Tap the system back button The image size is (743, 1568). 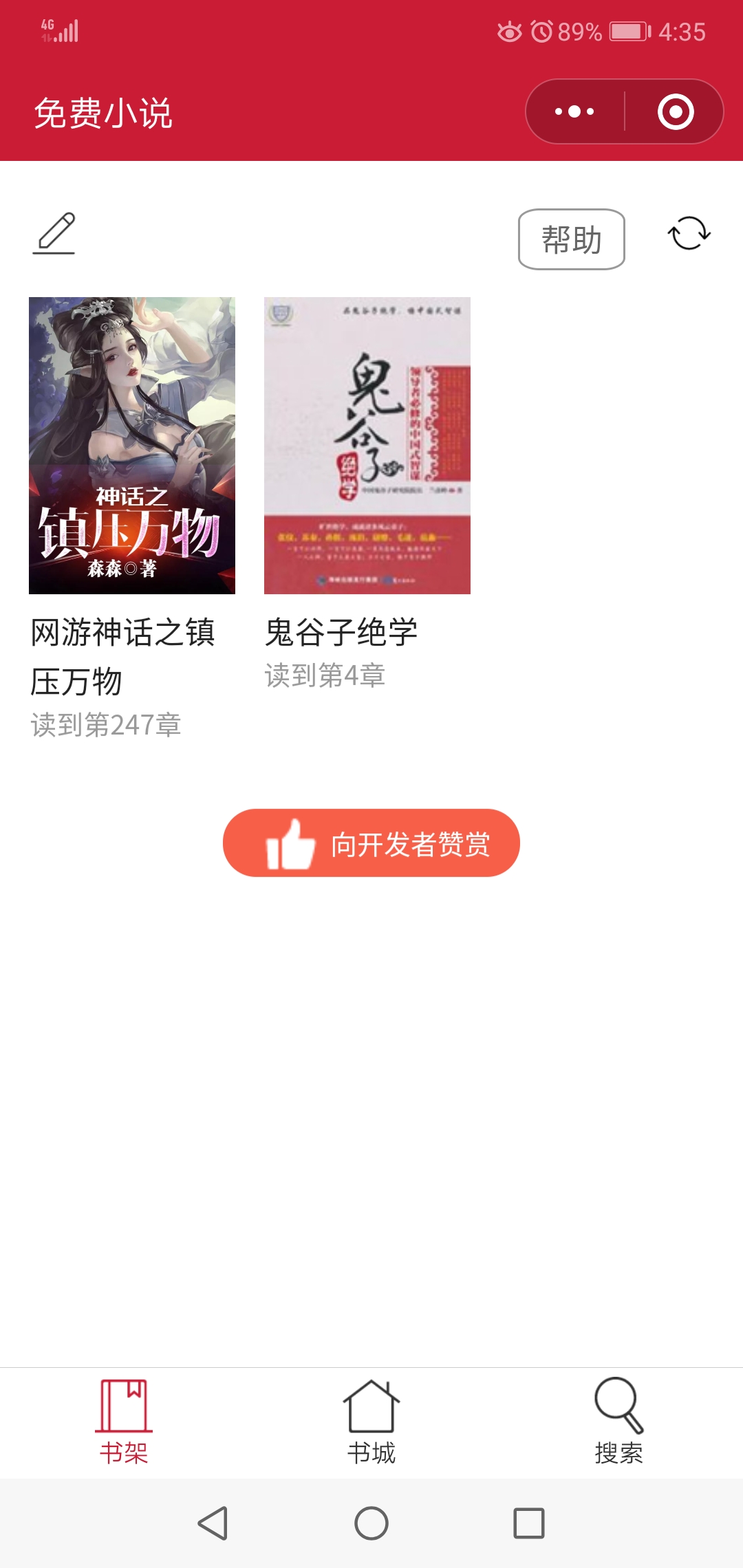coord(213,1523)
